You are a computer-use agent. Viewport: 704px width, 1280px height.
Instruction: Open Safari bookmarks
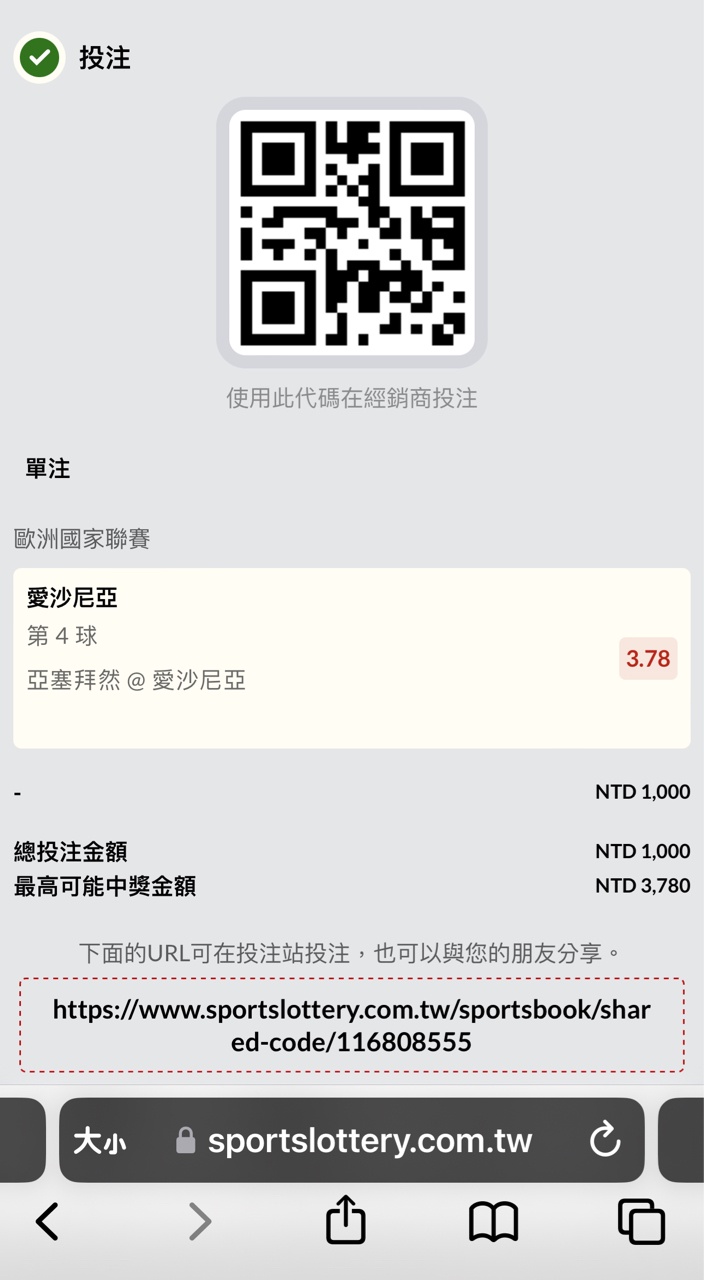[x=493, y=1221]
